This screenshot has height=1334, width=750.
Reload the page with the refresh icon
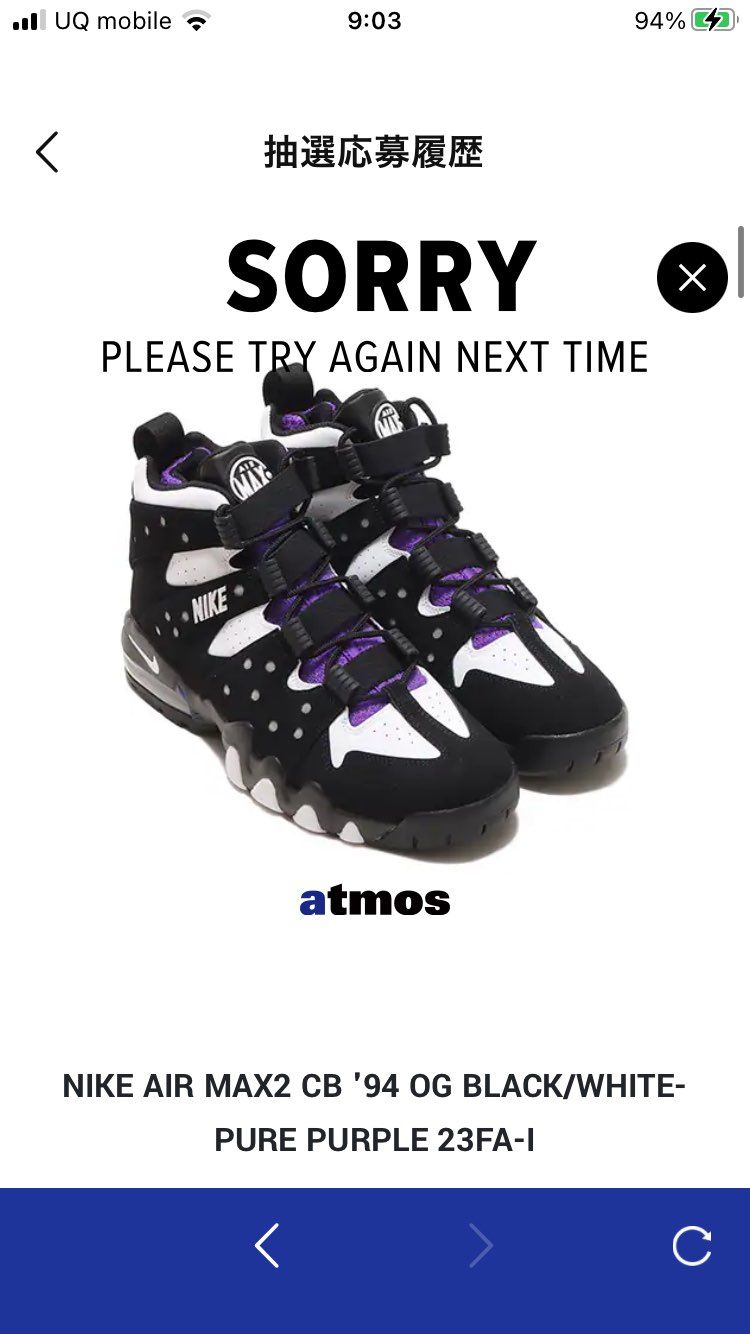click(x=691, y=1246)
